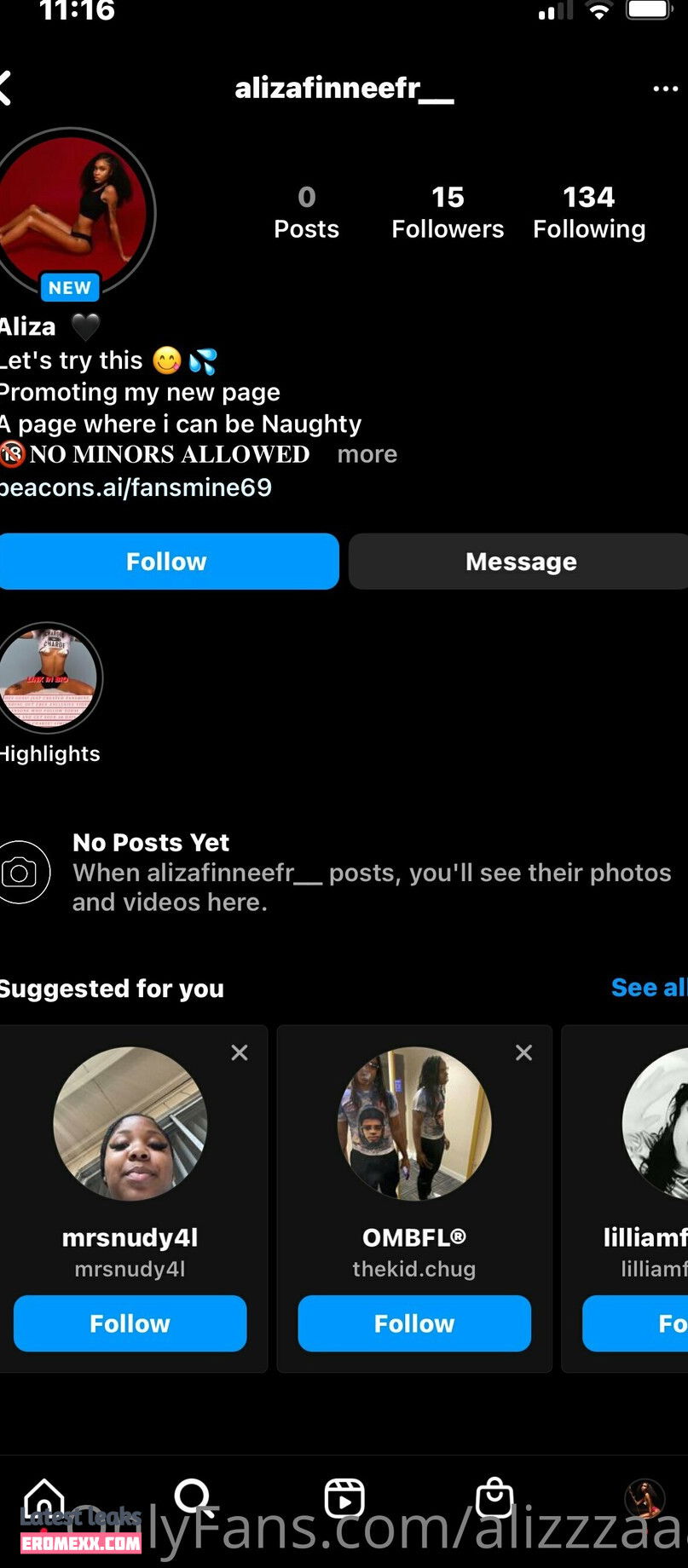
Task: Switch to the Shop tab
Action: pyautogui.click(x=494, y=1498)
